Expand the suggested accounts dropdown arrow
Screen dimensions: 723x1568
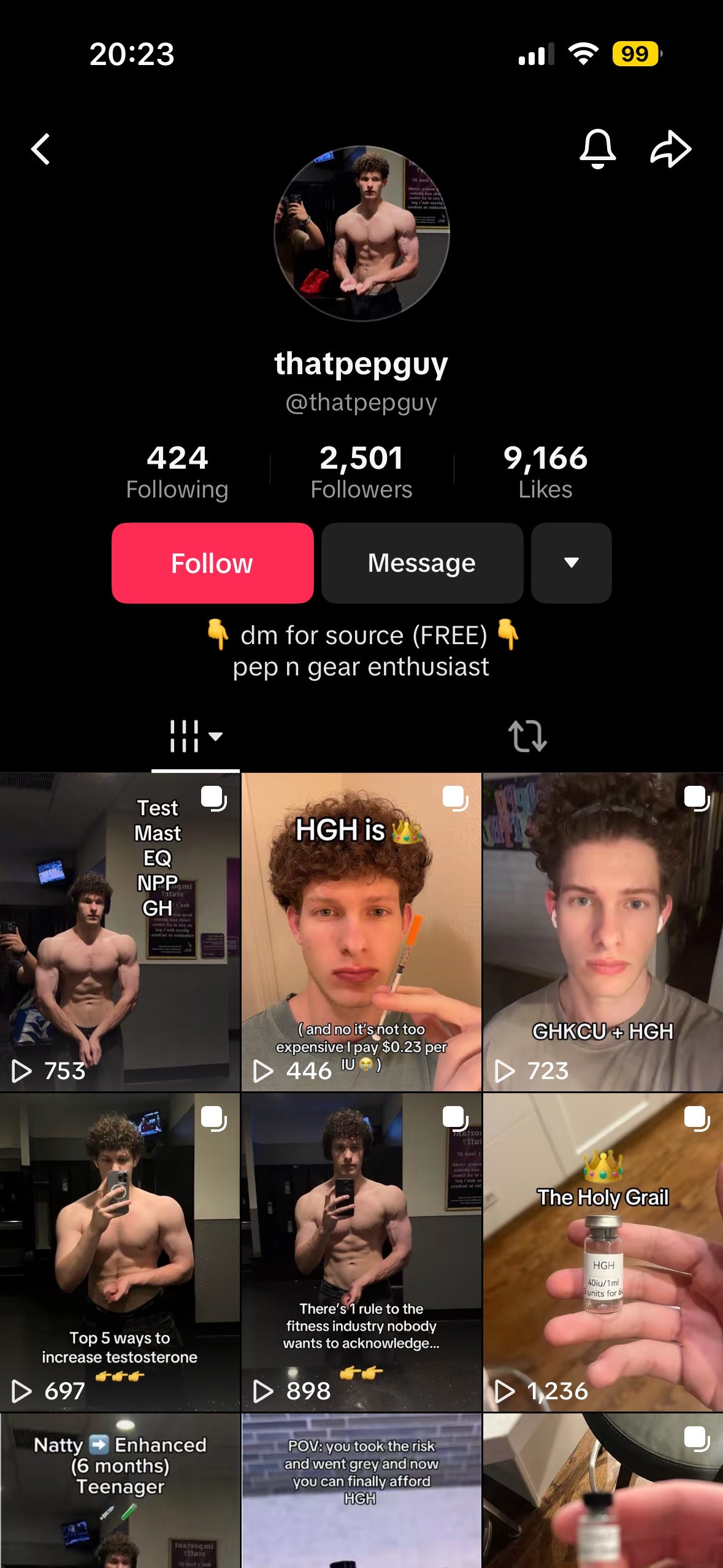[571, 563]
